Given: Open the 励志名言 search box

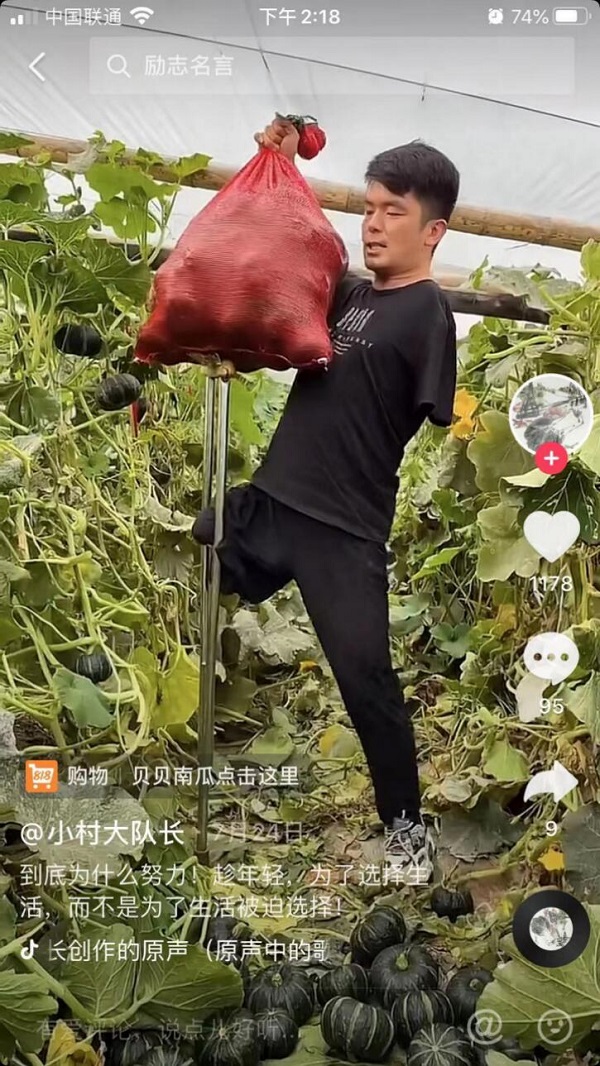Looking at the screenshot, I should coord(330,66).
